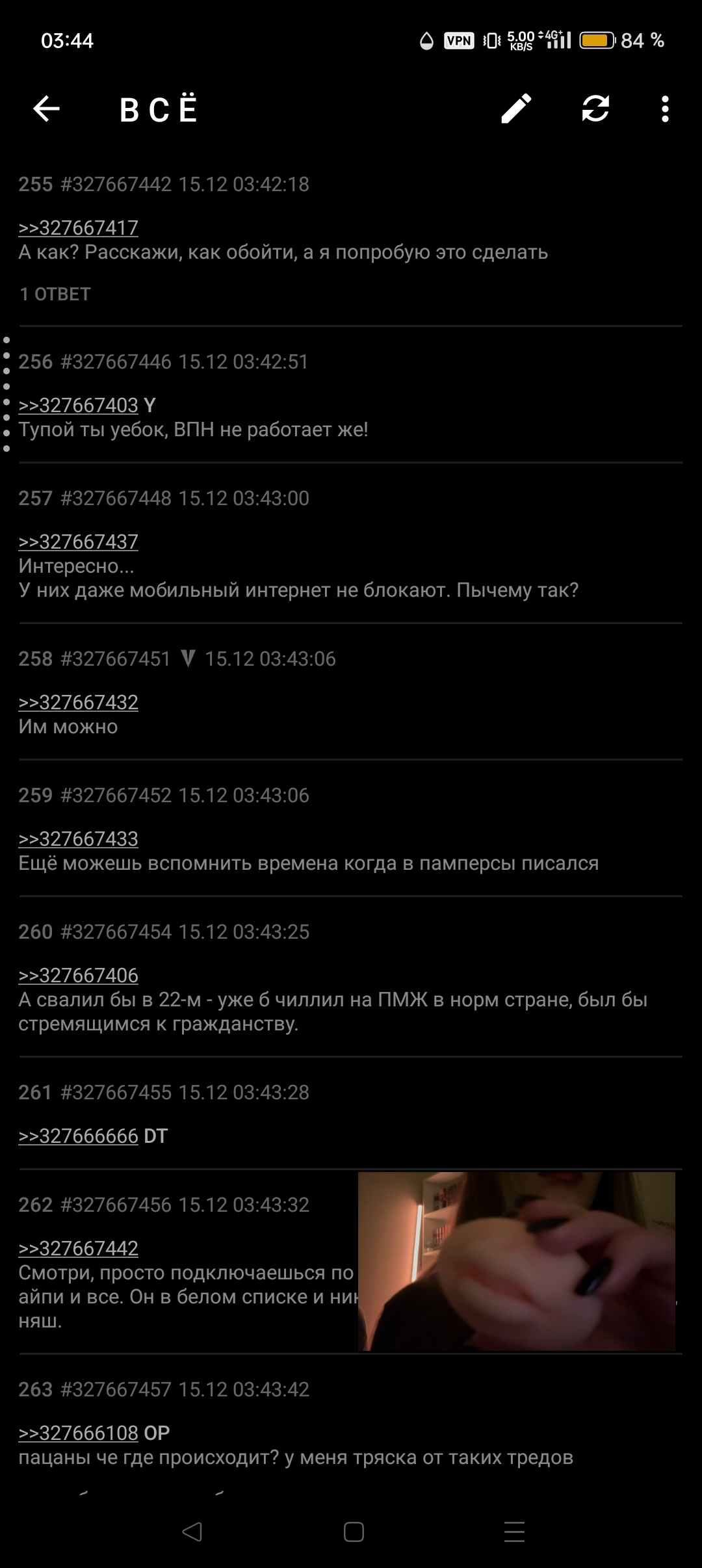Follow reply link >>327667403
This screenshot has width=702, height=1568.
tap(78, 406)
